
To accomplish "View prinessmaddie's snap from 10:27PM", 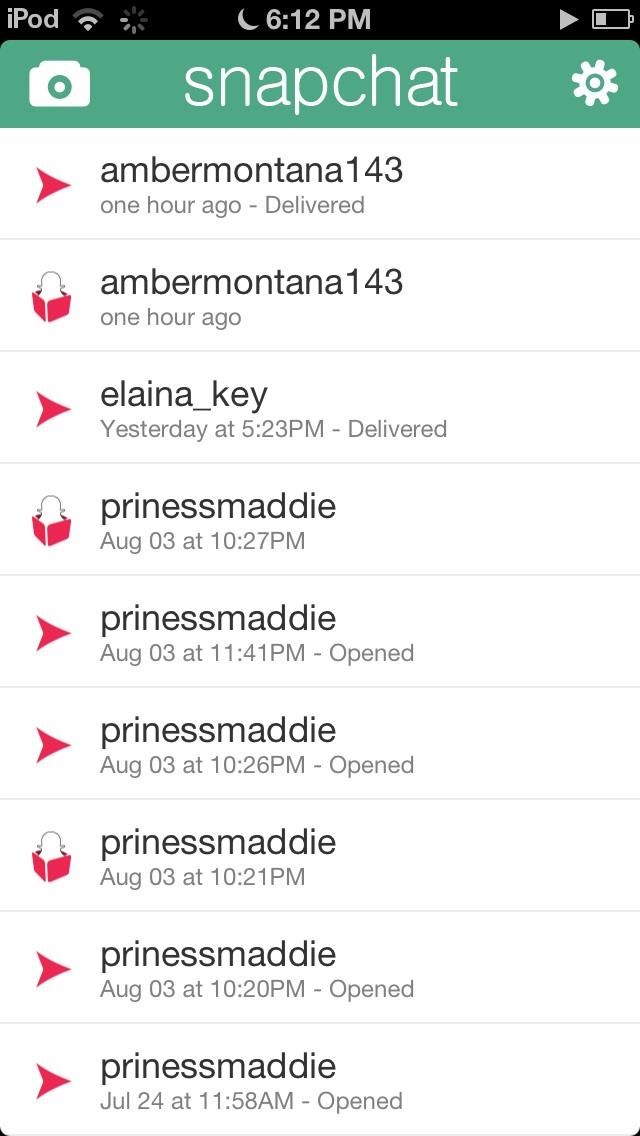I will pyautogui.click(x=320, y=519).
